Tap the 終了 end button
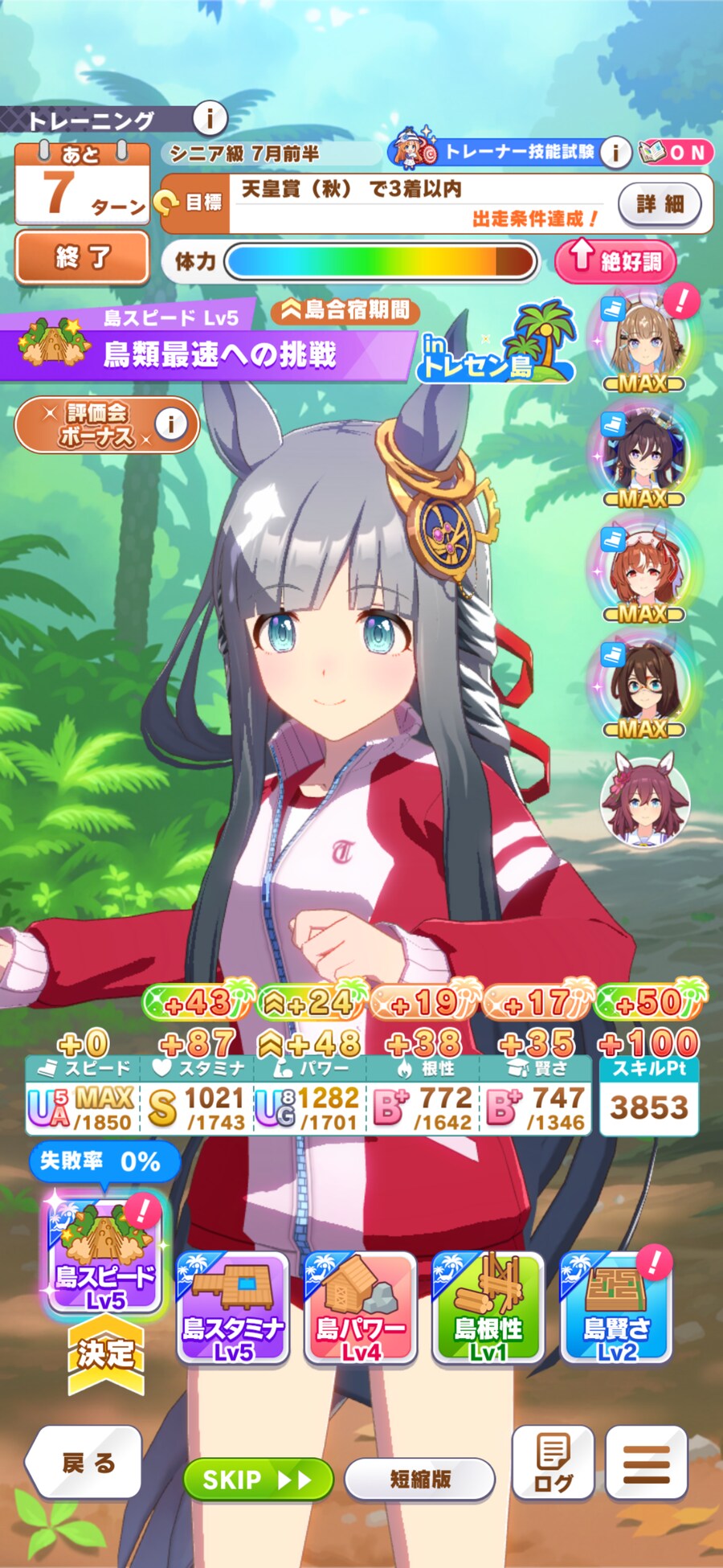 82,257
